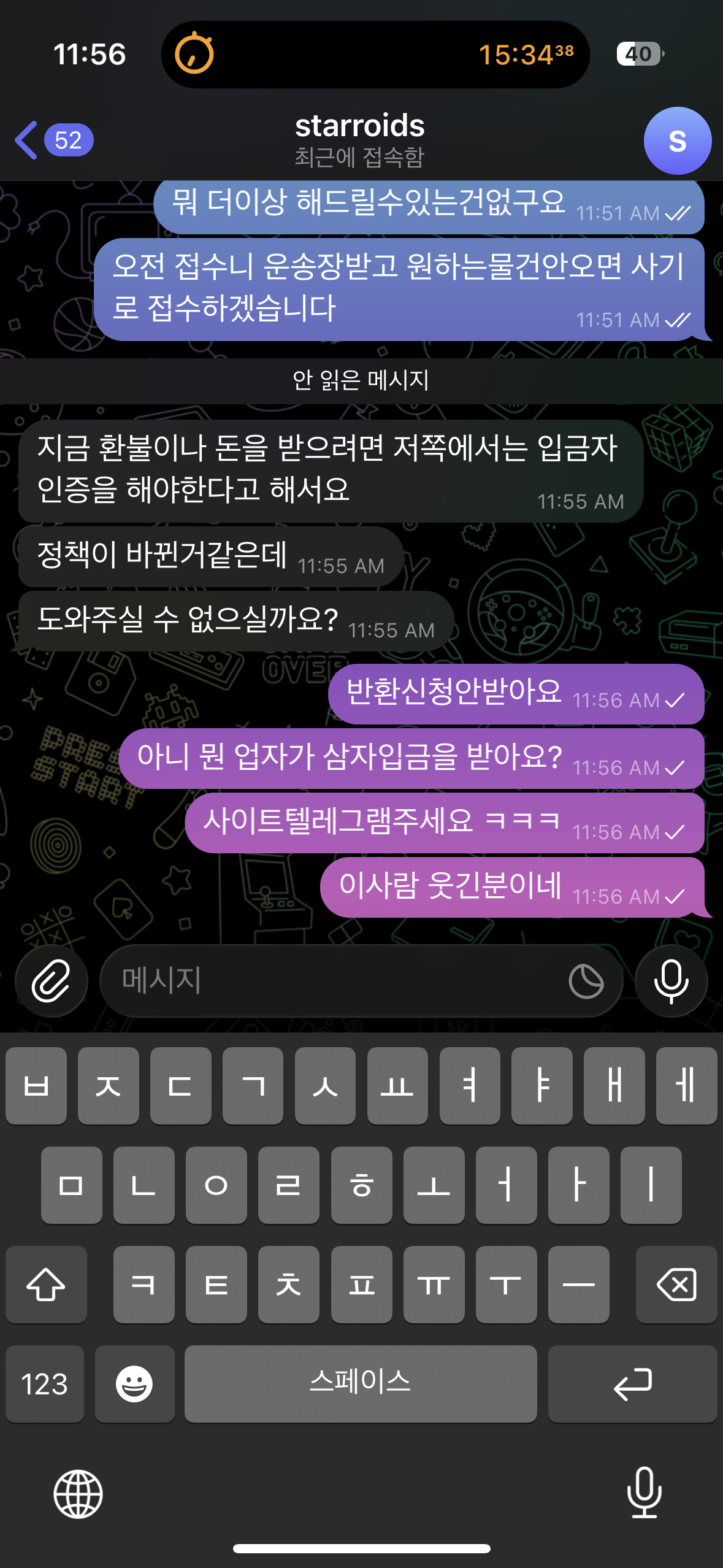This screenshot has width=723, height=1568.
Task: Focus the 메시지 input field
Action: [x=331, y=980]
